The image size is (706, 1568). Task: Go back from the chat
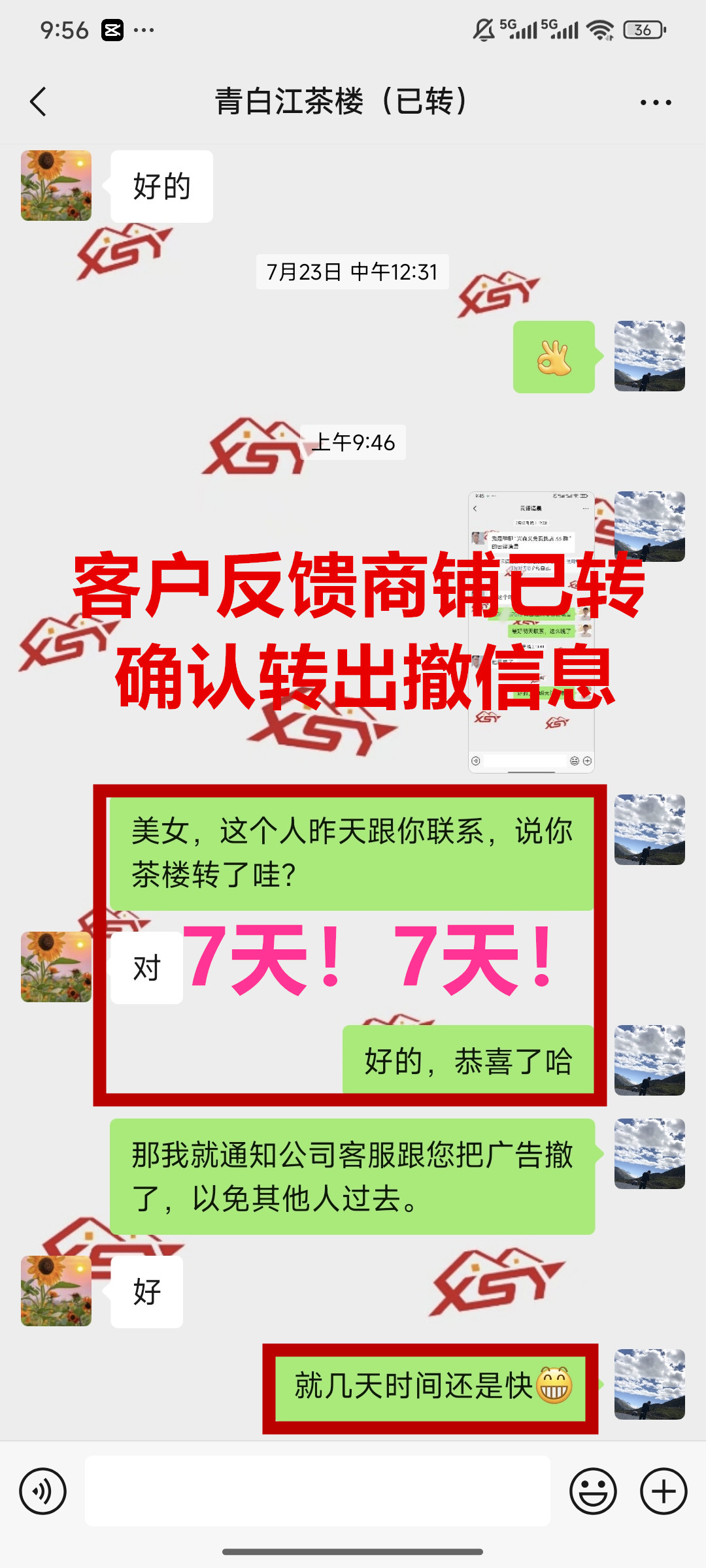39,102
